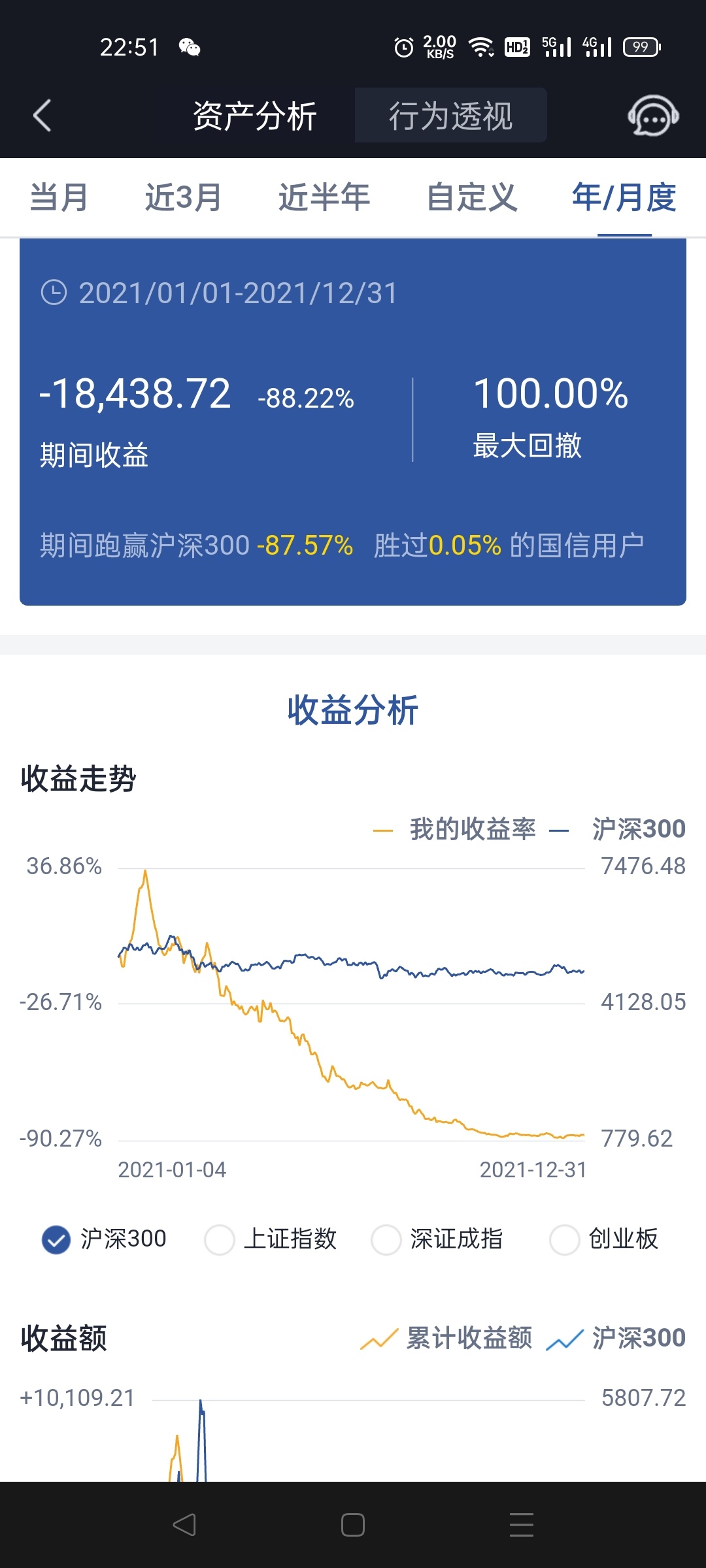Open recent apps from navigation bar
This screenshot has height=1568, width=706.
click(x=522, y=1525)
